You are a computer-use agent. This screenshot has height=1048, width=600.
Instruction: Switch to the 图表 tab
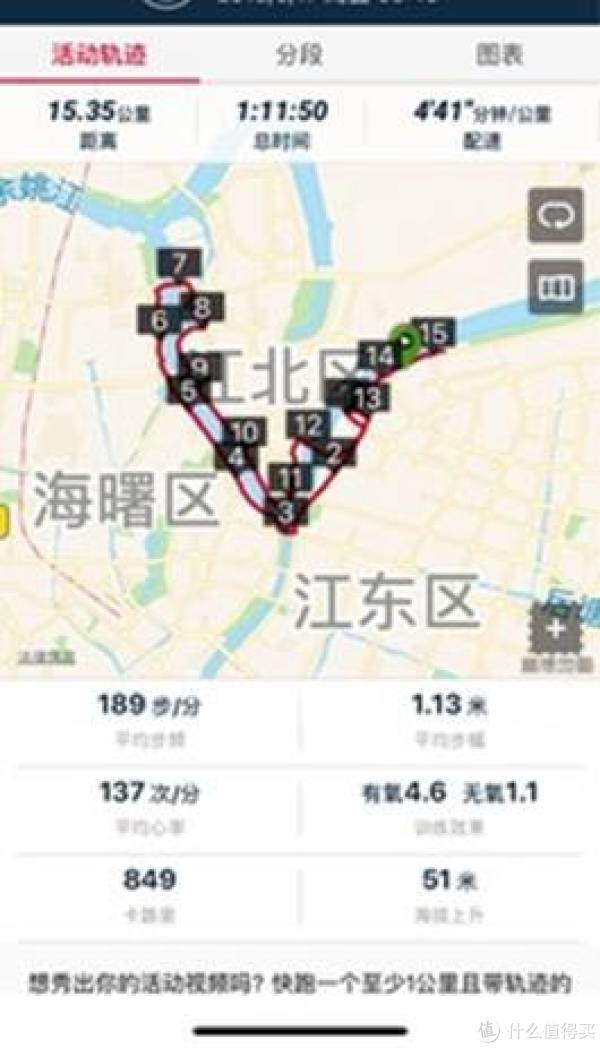pos(499,55)
